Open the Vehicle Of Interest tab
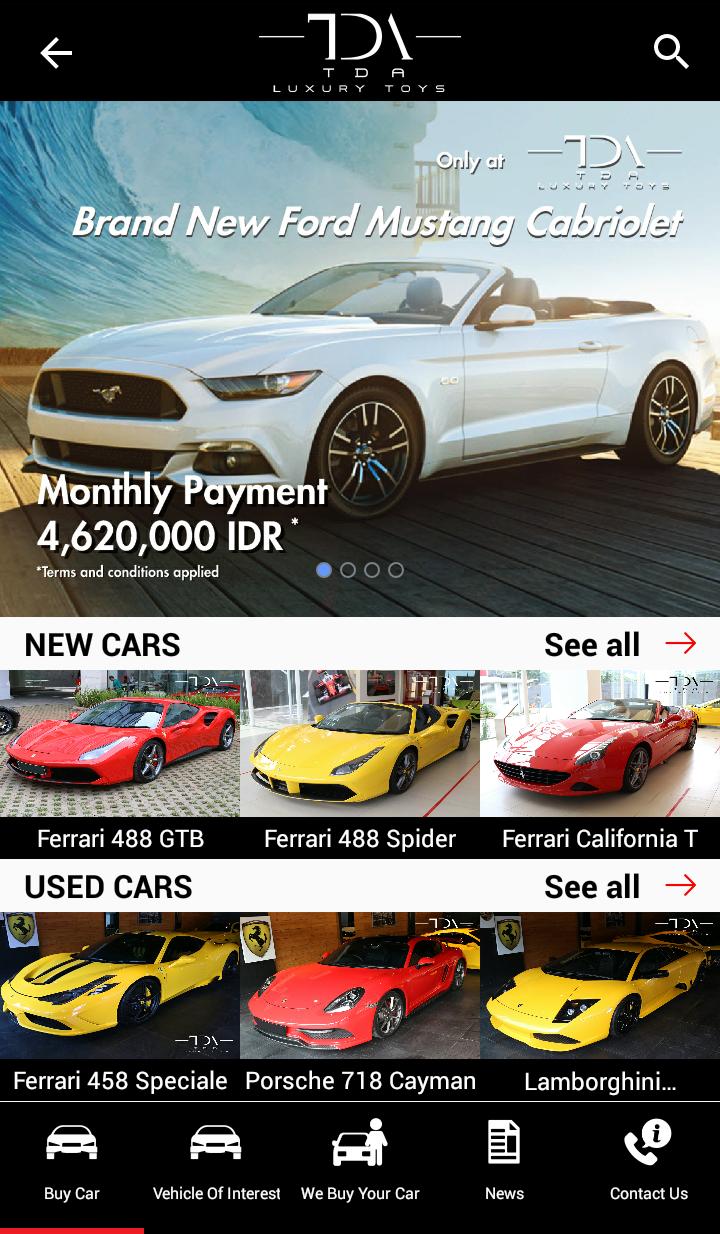Screen dimensions: 720x1234 coord(216,1164)
